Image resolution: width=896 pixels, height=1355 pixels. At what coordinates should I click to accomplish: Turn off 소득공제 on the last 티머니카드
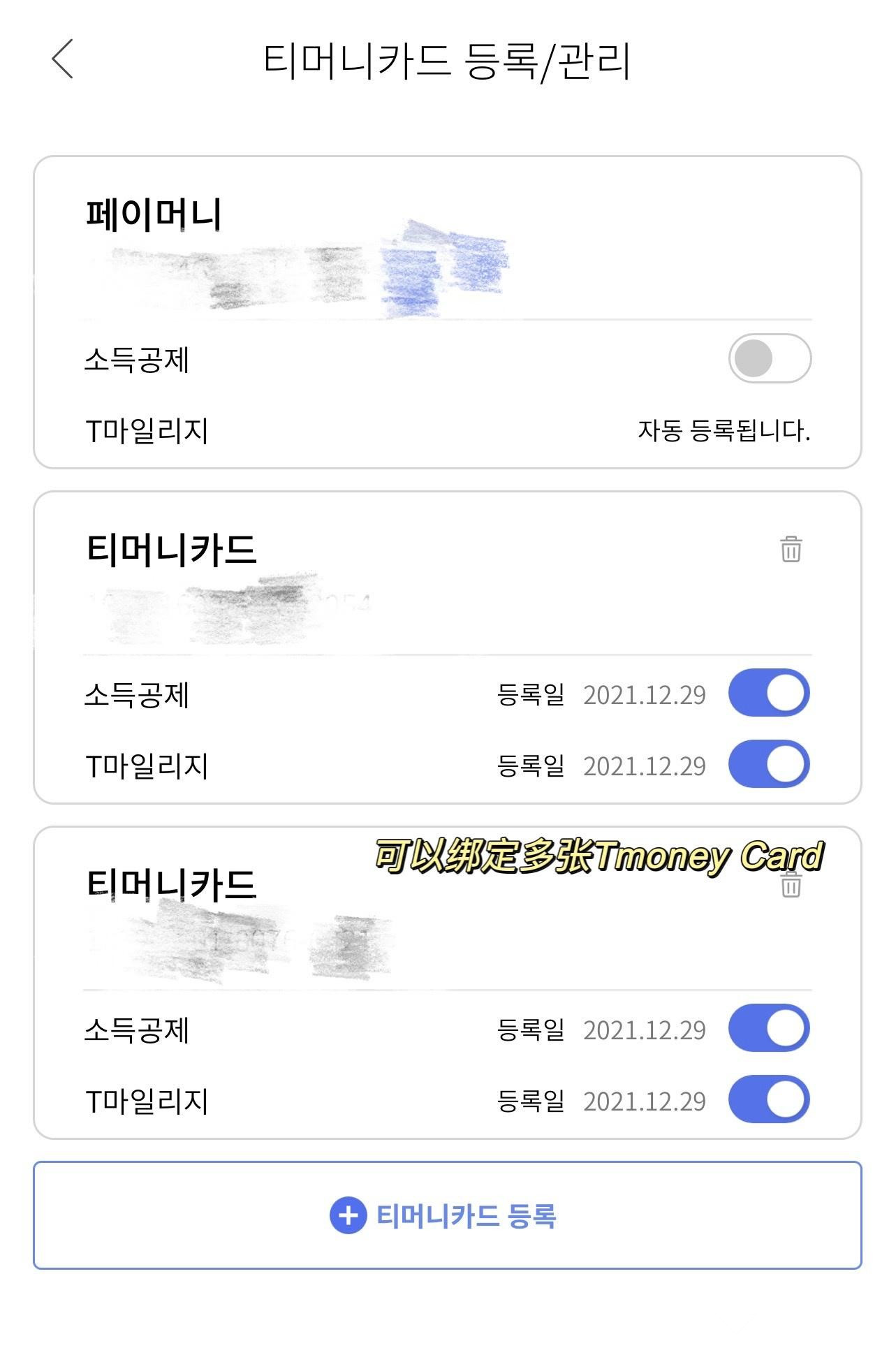click(x=769, y=1029)
